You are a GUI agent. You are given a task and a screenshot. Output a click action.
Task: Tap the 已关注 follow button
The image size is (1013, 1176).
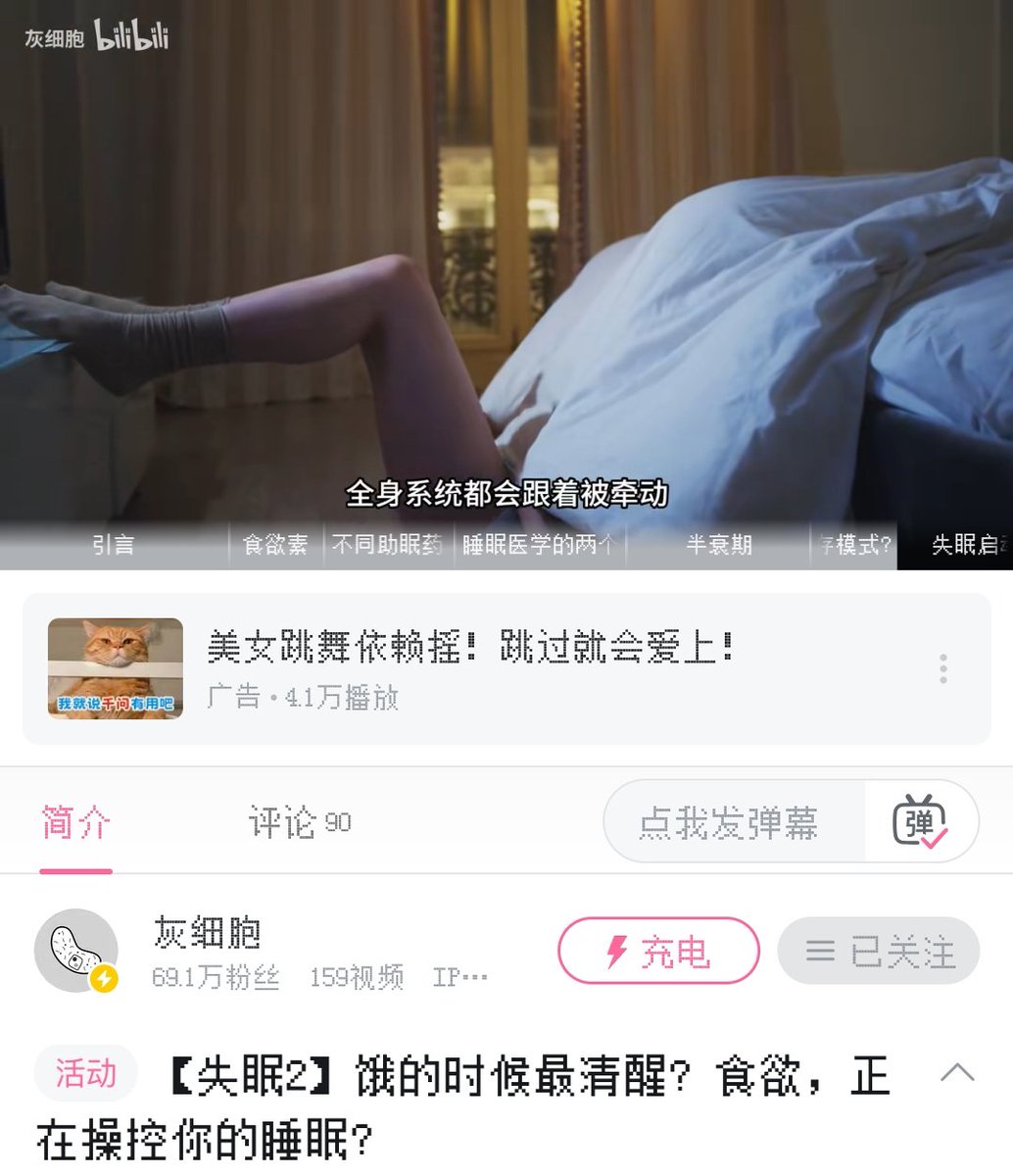[878, 951]
